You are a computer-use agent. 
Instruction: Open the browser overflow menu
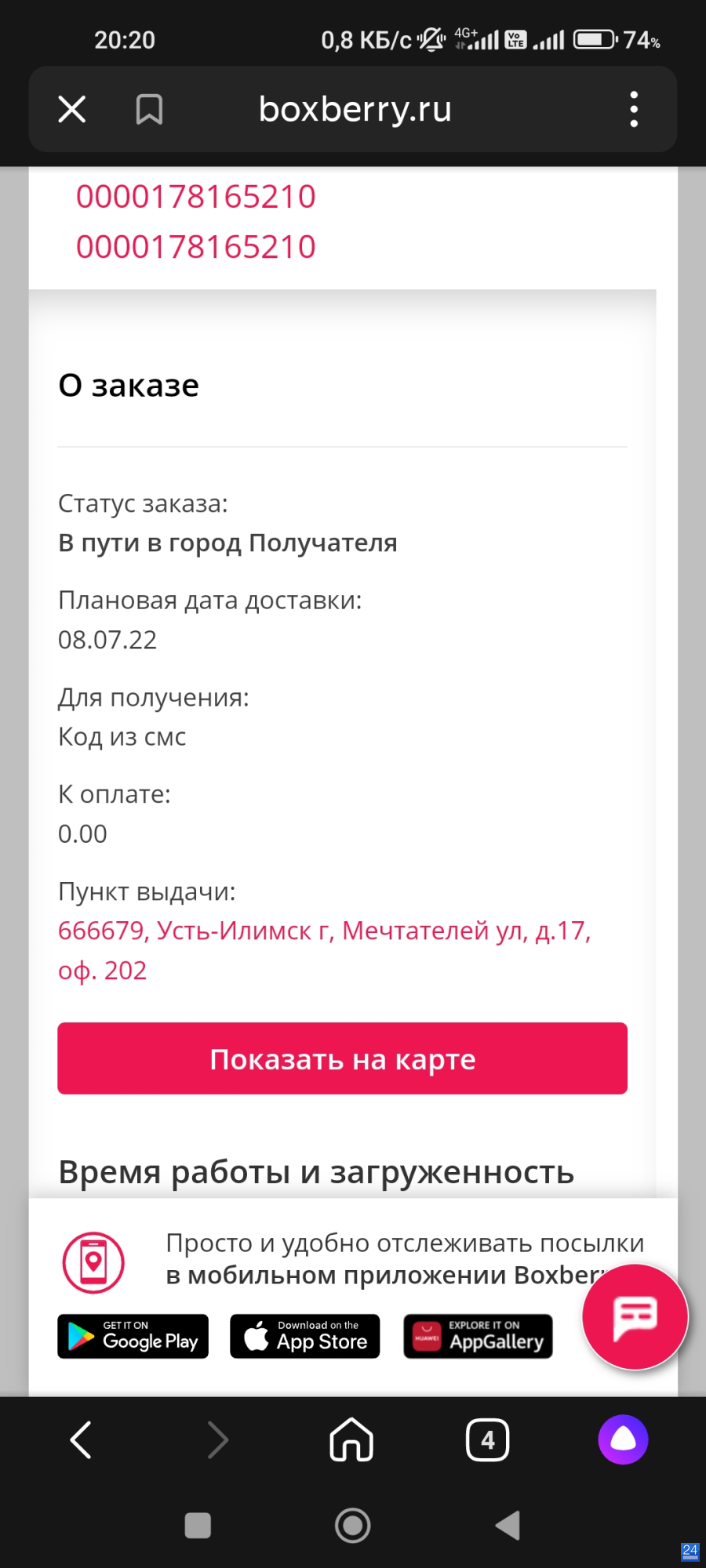click(x=634, y=109)
